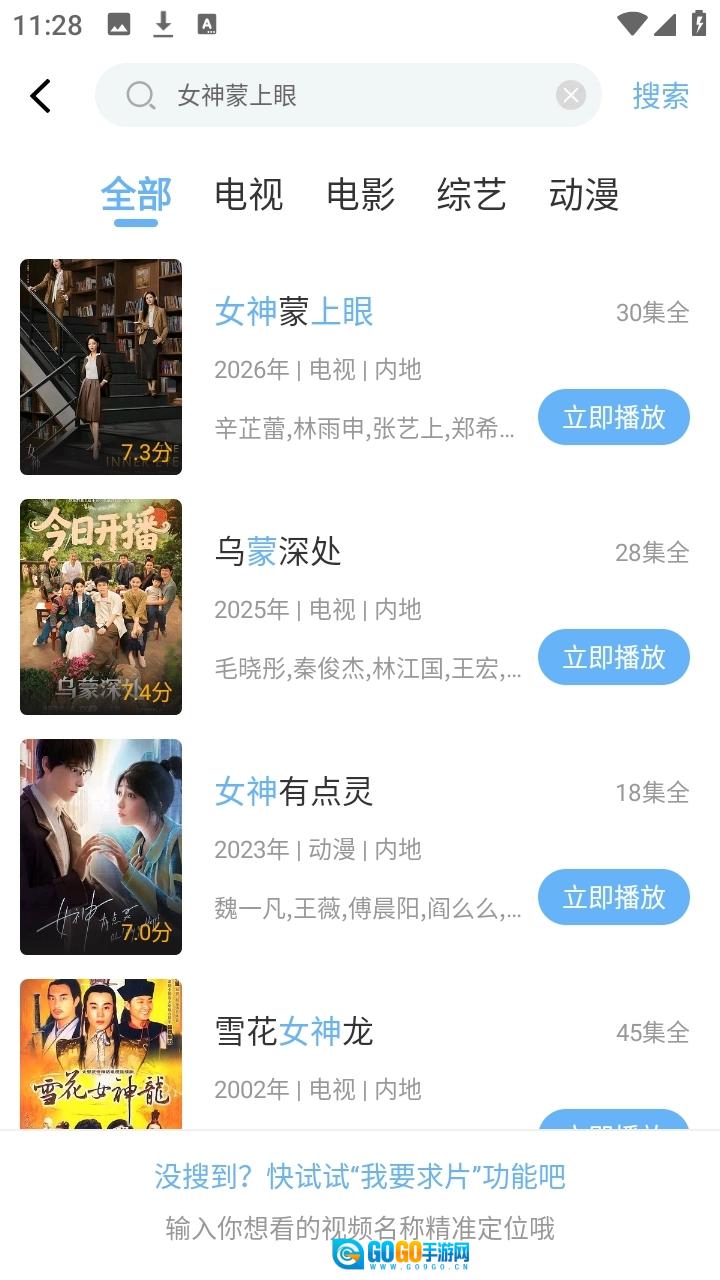Open the 女神蒙上眼 title link
The image size is (720, 1280).
point(295,313)
